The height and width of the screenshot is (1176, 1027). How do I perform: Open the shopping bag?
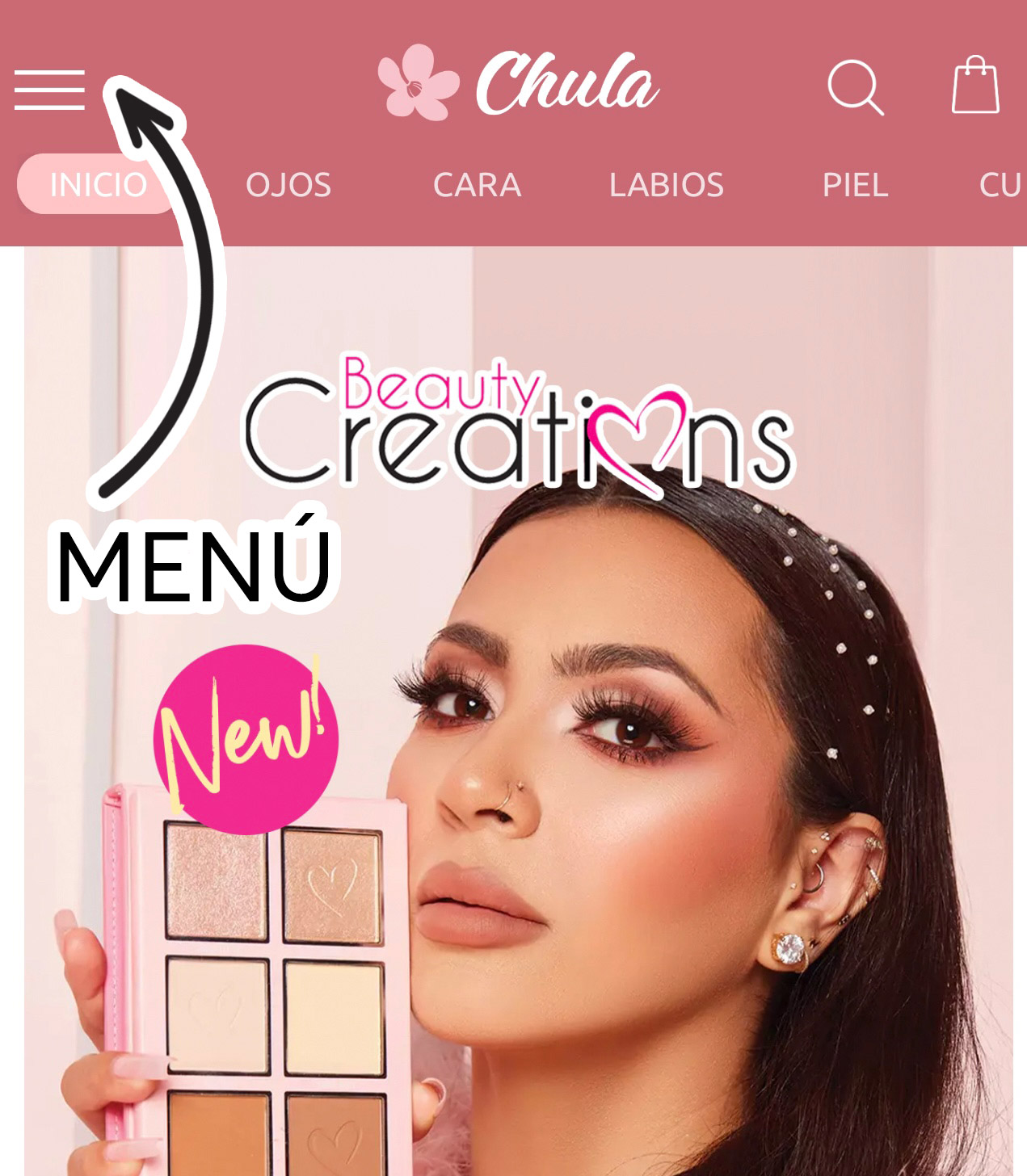(x=975, y=85)
